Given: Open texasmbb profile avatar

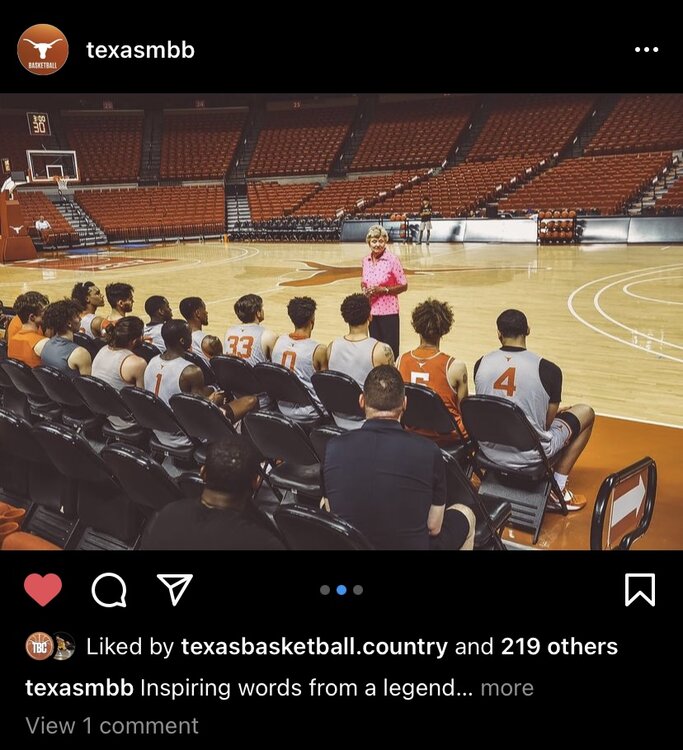Looking at the screenshot, I should pyautogui.click(x=42, y=50).
